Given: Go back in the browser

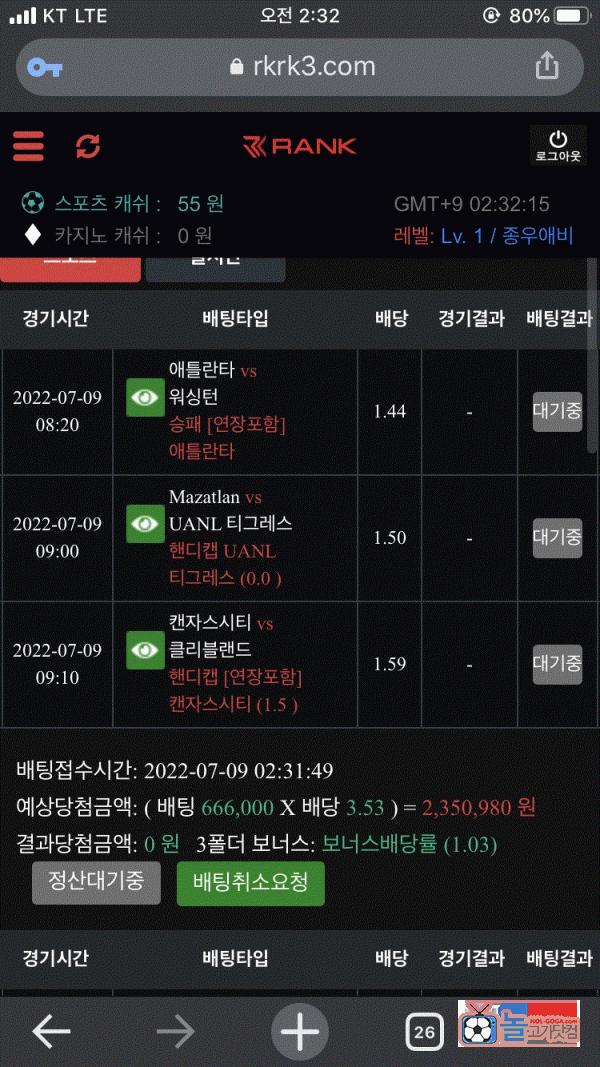Looking at the screenshot, I should click(x=51, y=1031).
